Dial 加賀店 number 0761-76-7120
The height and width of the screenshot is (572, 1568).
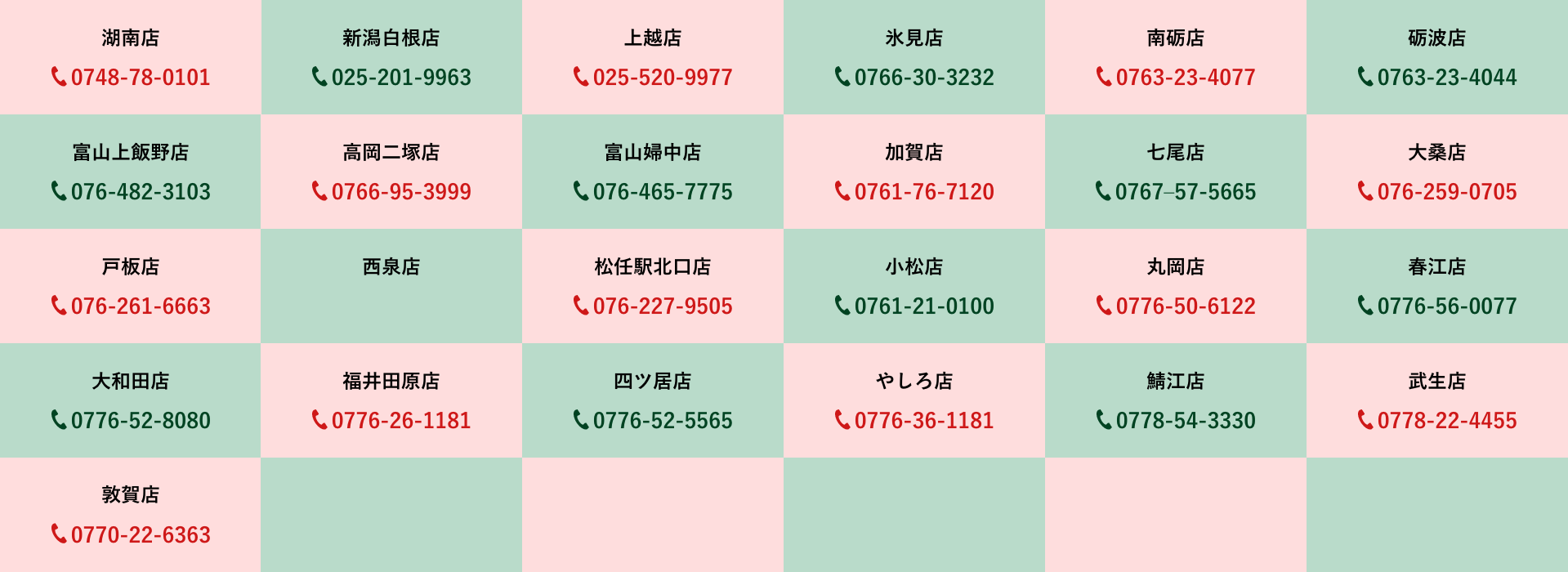coord(914,192)
